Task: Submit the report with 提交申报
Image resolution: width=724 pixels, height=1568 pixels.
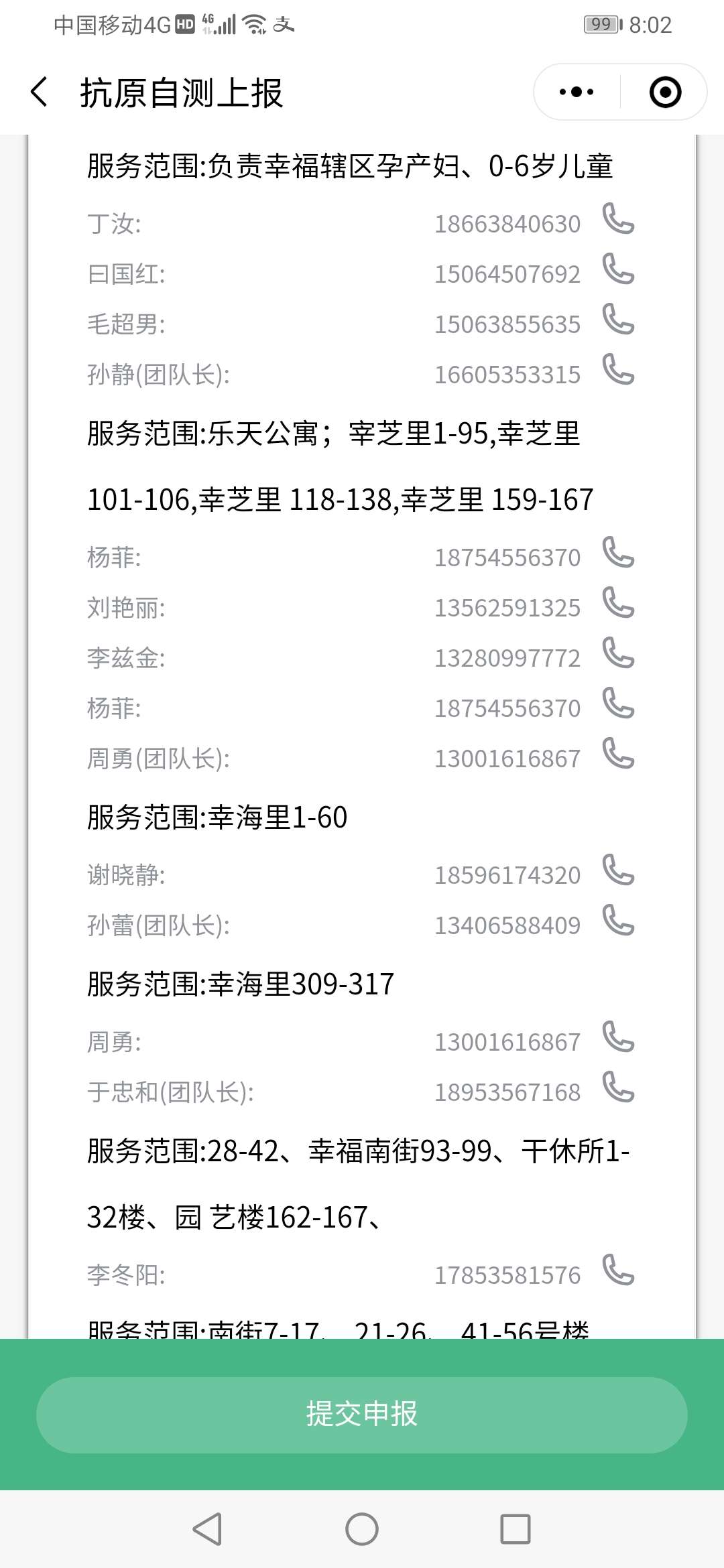Action: pyautogui.click(x=362, y=1415)
